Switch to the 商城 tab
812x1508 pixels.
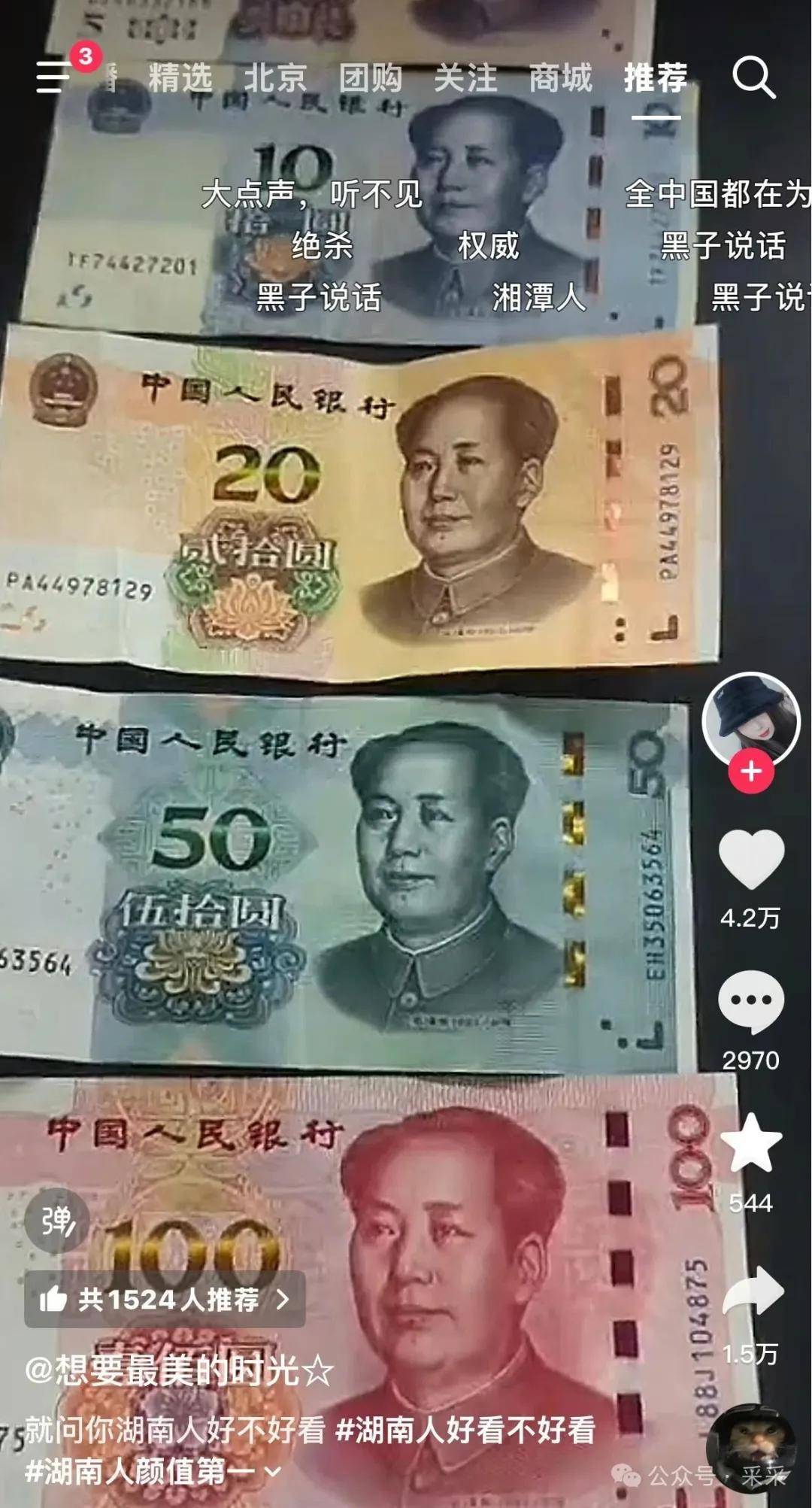[560, 78]
